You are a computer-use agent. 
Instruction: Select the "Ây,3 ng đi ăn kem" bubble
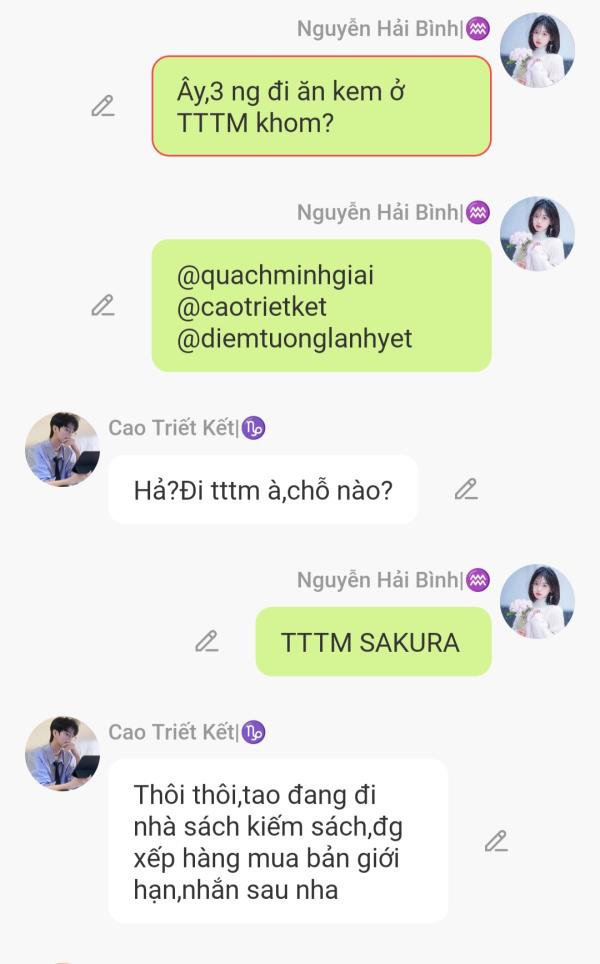coord(322,106)
